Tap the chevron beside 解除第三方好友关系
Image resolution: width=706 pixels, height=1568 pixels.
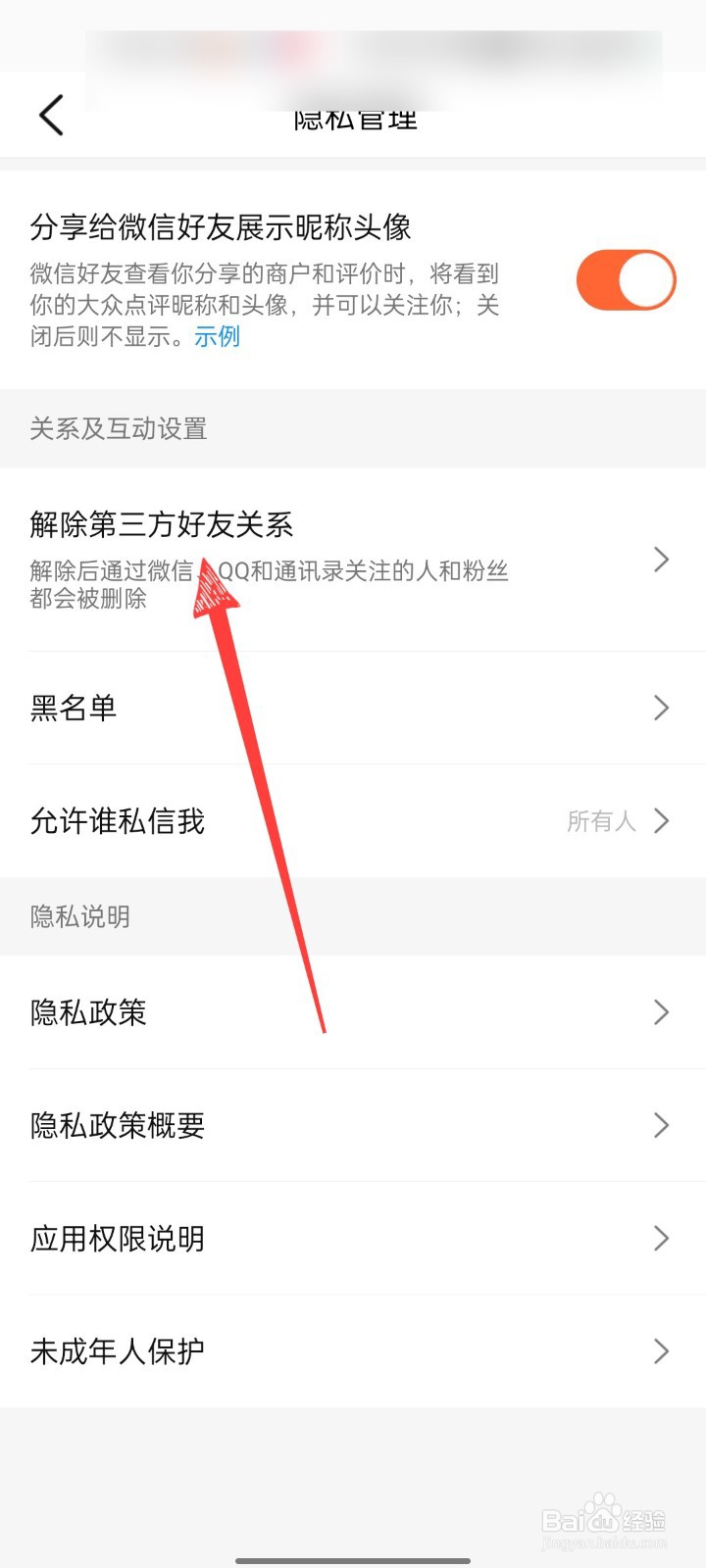(661, 559)
